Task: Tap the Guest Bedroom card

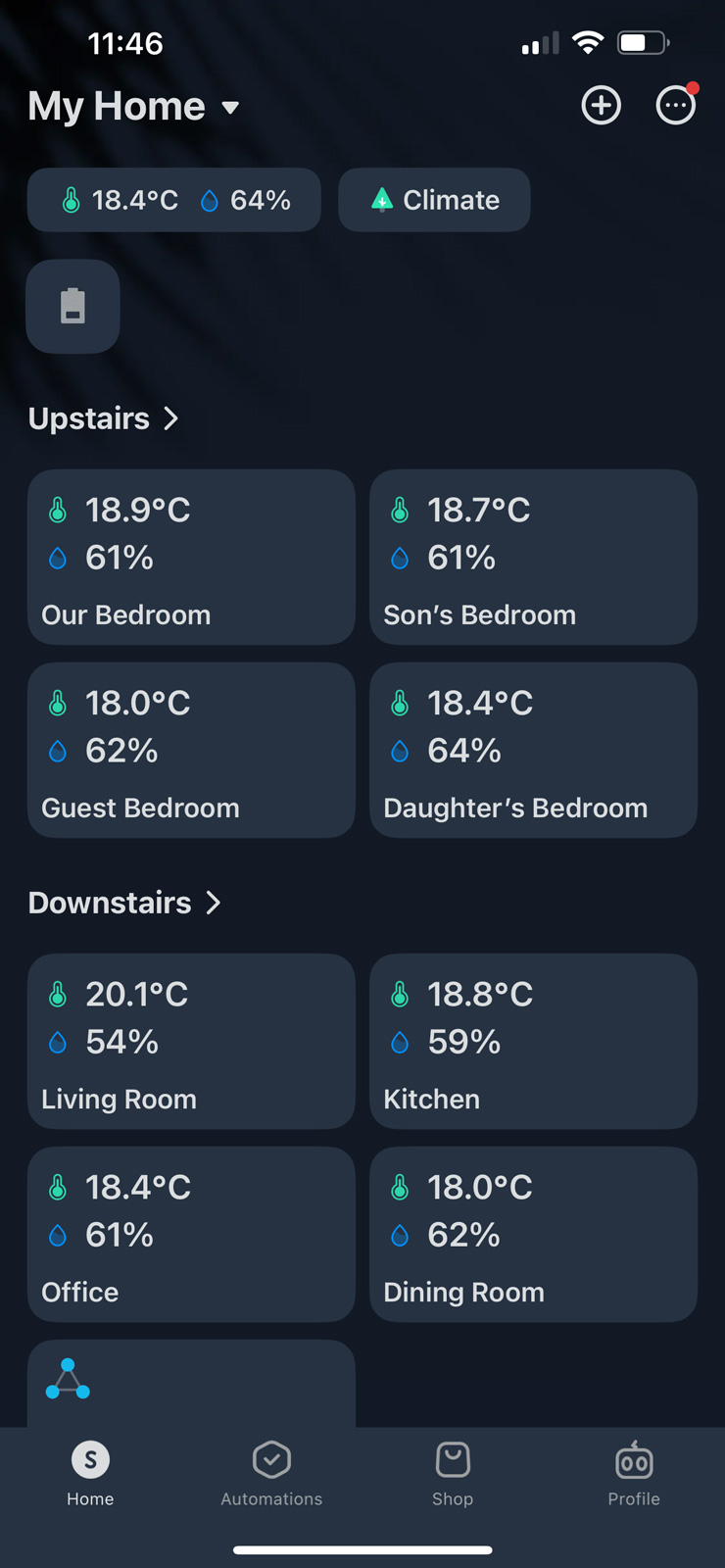Action: [x=190, y=751]
